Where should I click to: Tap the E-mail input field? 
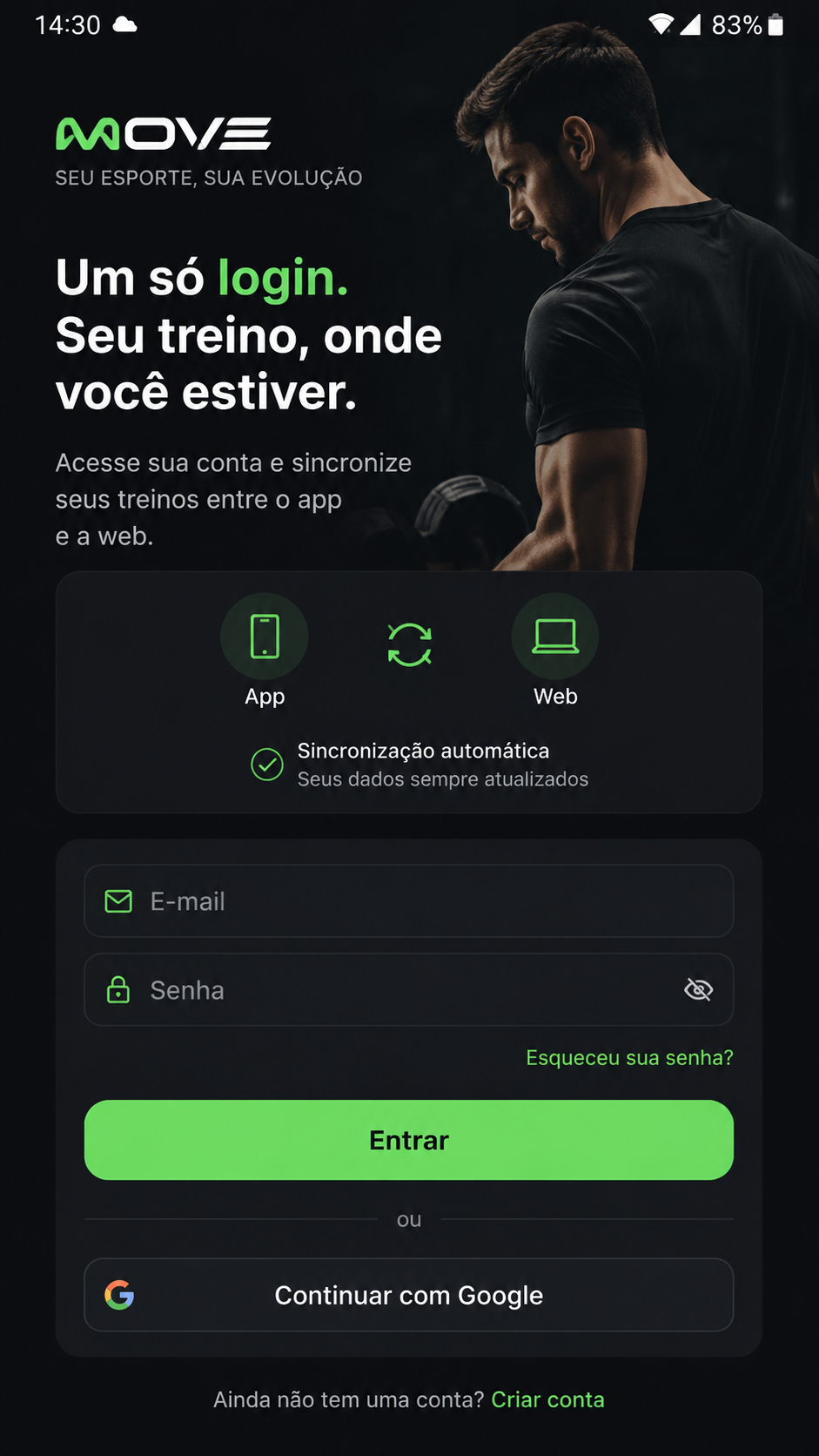click(408, 901)
